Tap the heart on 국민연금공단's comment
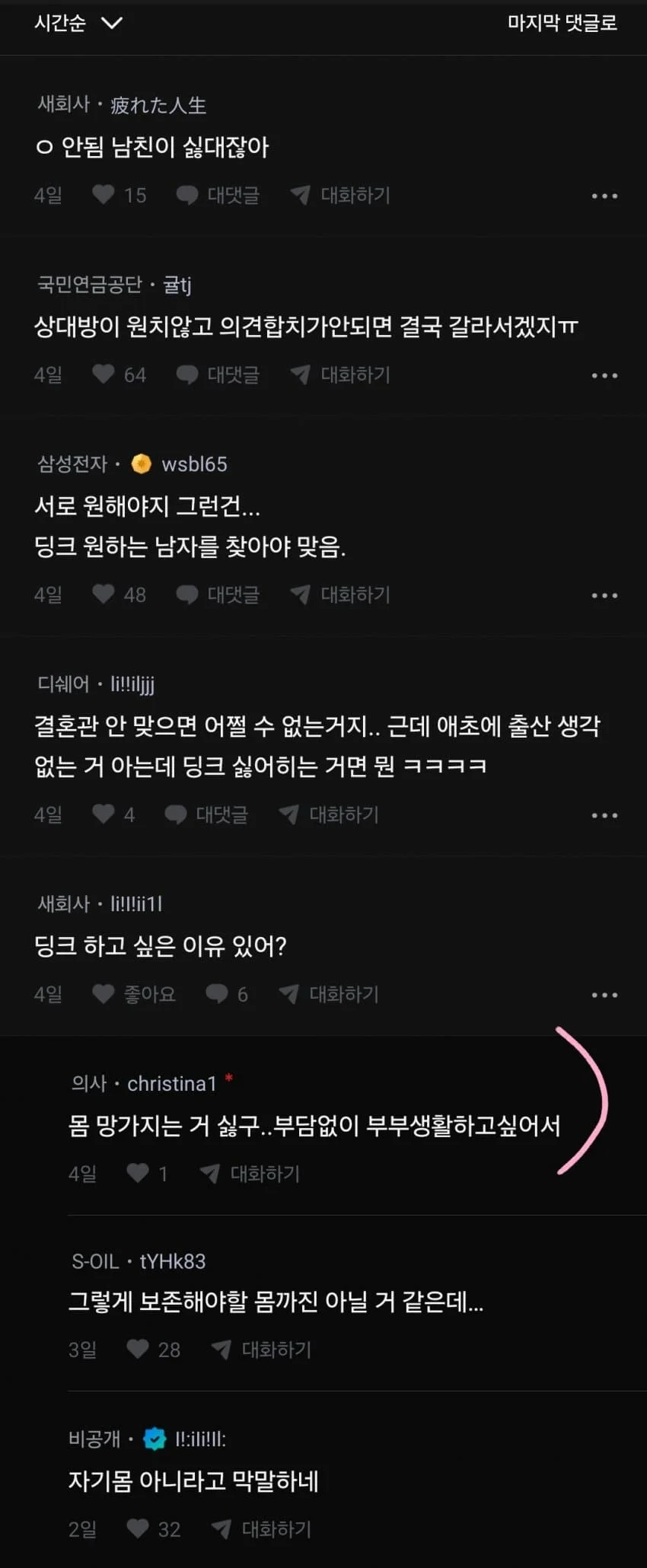Image resolution: width=647 pixels, height=1568 pixels. [103, 374]
